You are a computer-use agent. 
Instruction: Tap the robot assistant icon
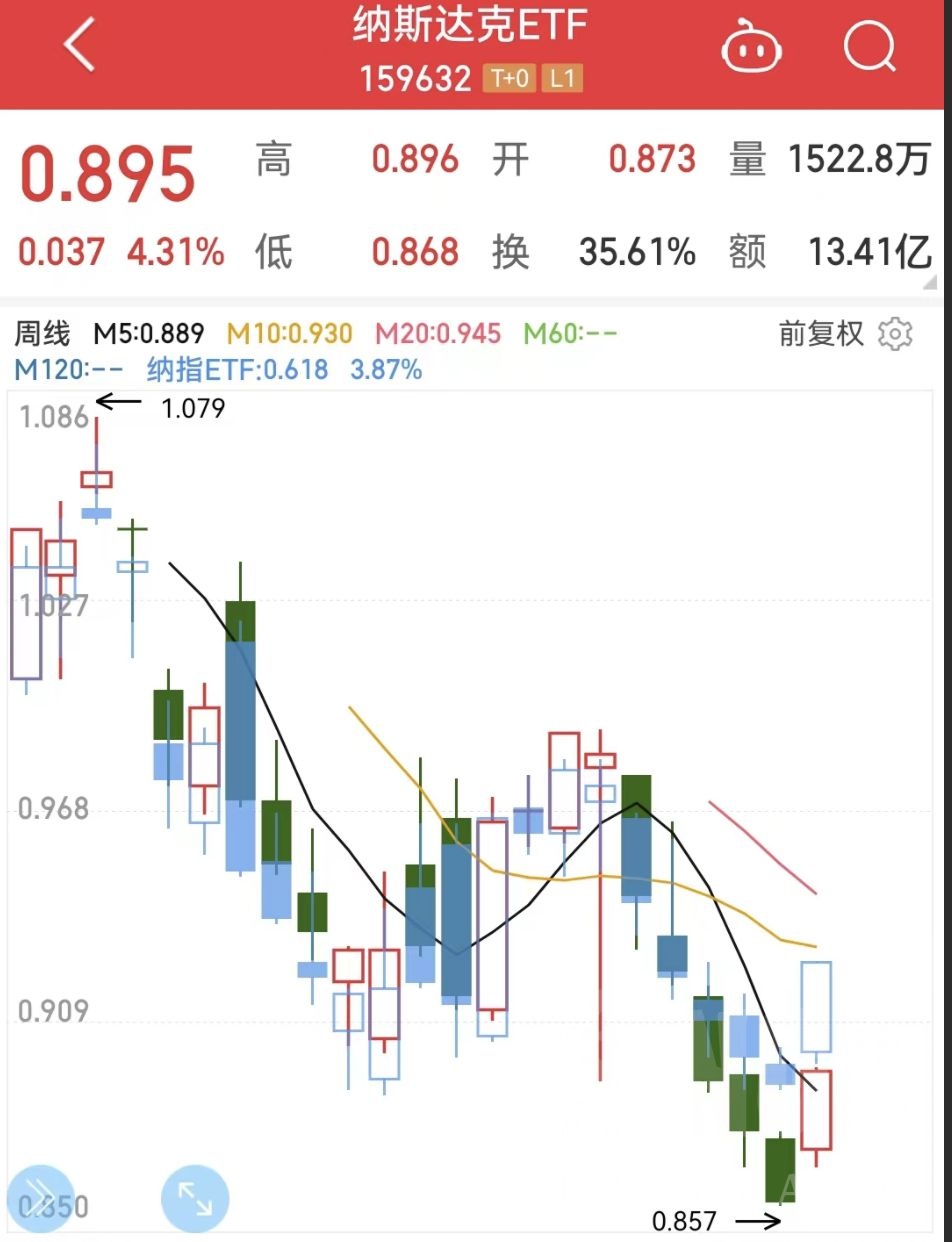(x=752, y=46)
